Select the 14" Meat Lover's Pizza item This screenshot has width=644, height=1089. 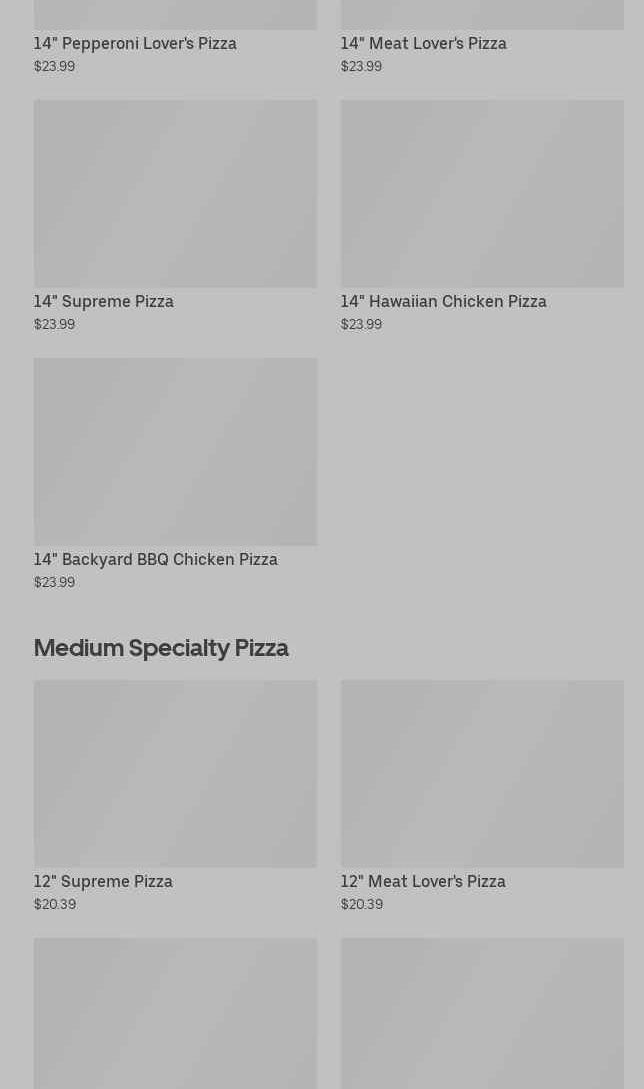click(x=423, y=43)
